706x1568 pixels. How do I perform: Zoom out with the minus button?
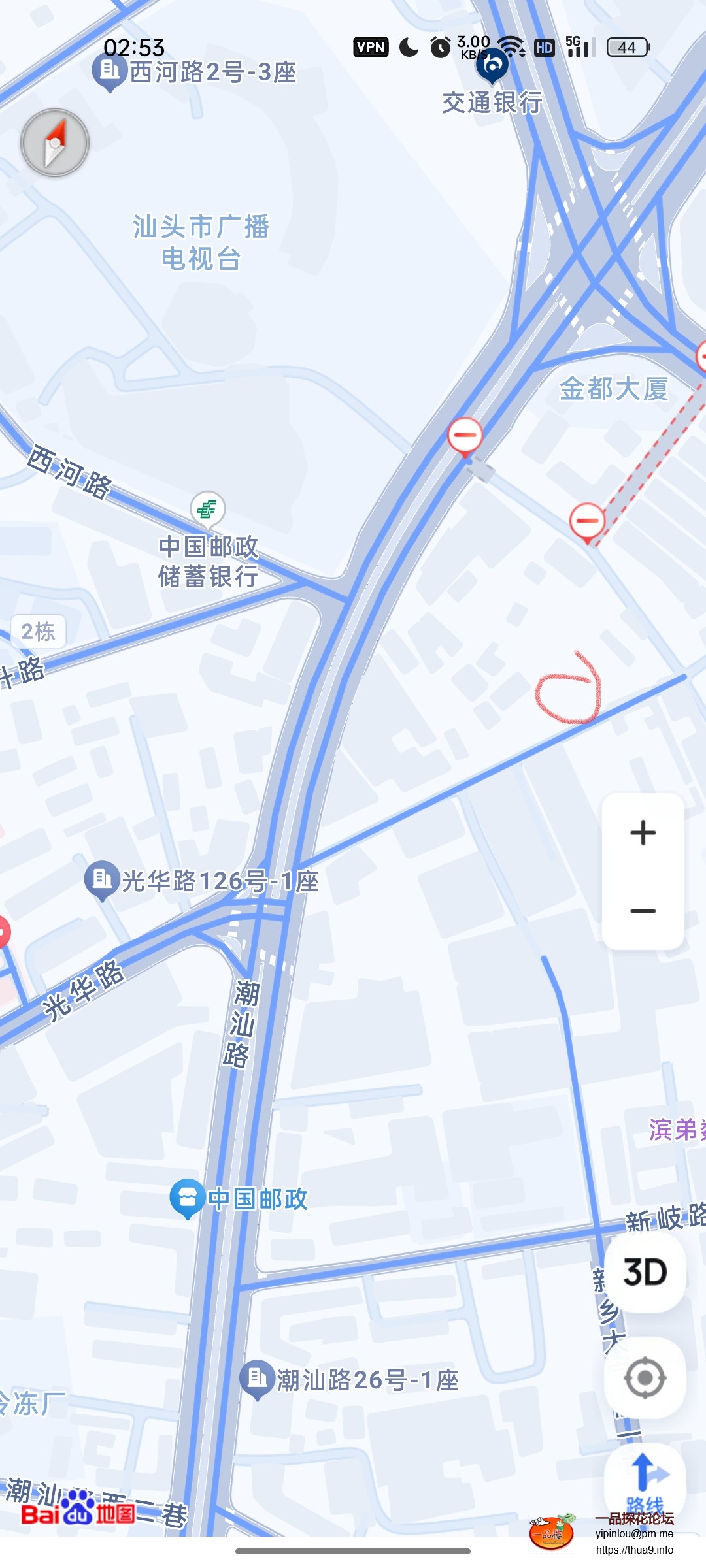[643, 911]
